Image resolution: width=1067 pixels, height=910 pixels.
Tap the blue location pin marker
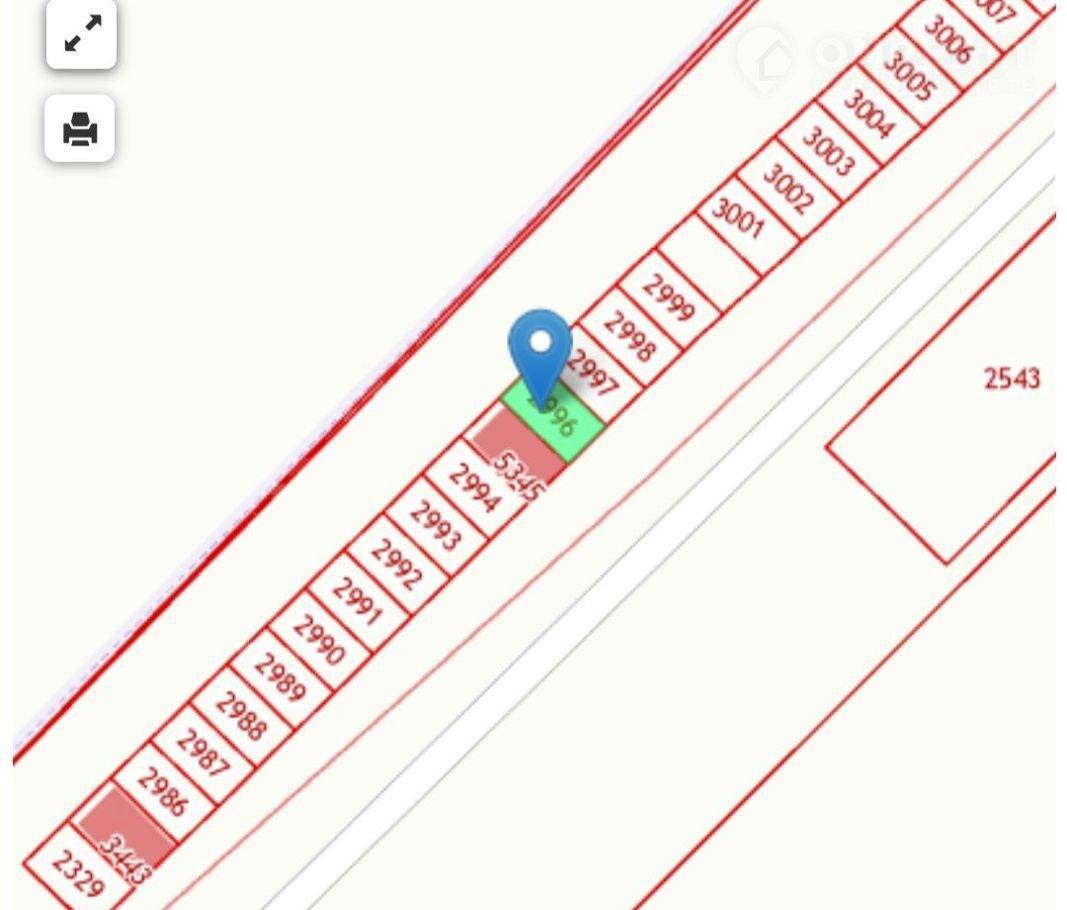click(540, 352)
